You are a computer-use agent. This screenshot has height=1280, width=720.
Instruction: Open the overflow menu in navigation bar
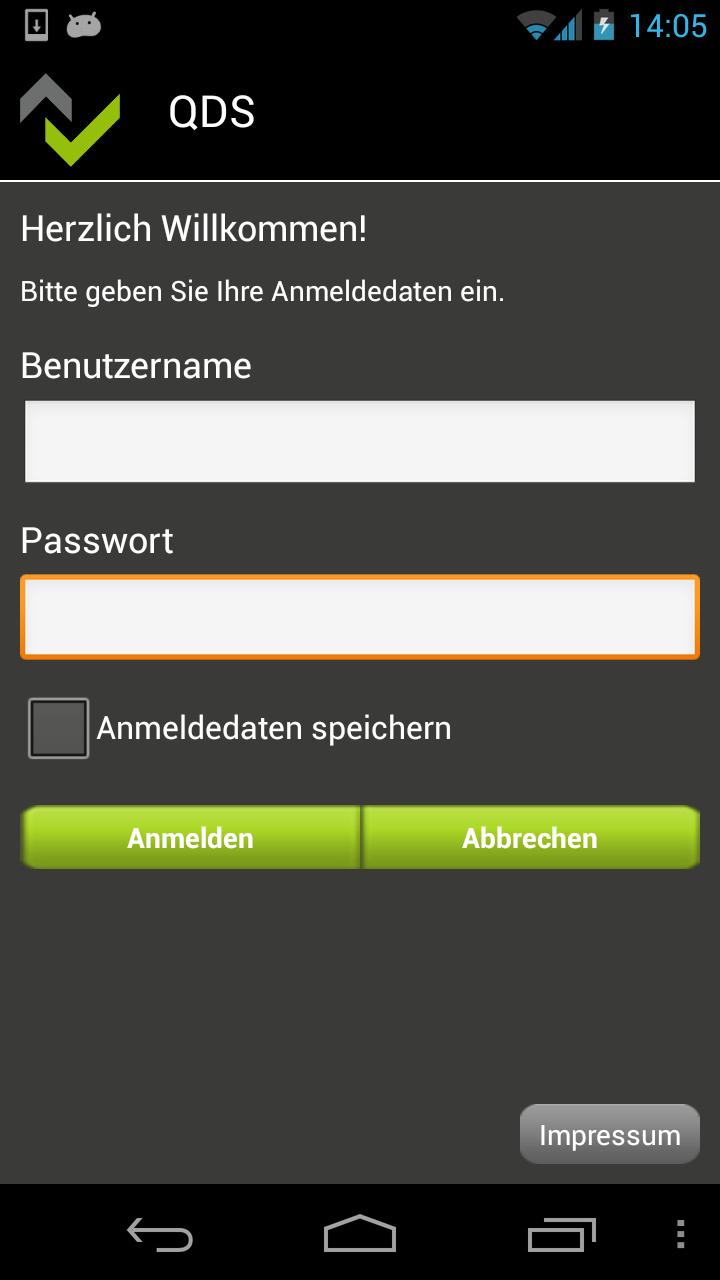pyautogui.click(x=680, y=1234)
